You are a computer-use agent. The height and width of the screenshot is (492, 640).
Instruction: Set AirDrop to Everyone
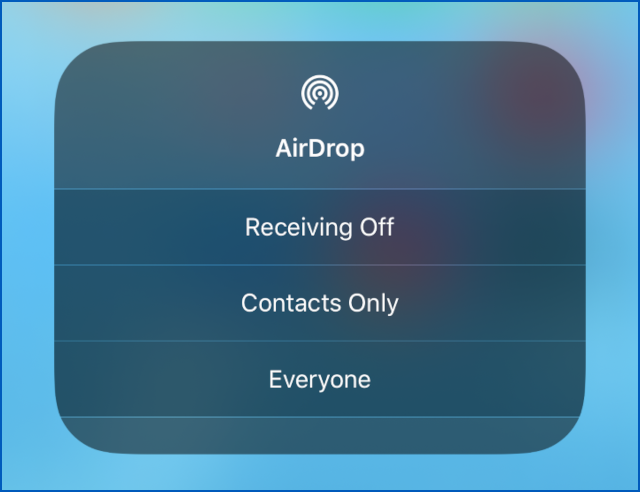(x=319, y=379)
